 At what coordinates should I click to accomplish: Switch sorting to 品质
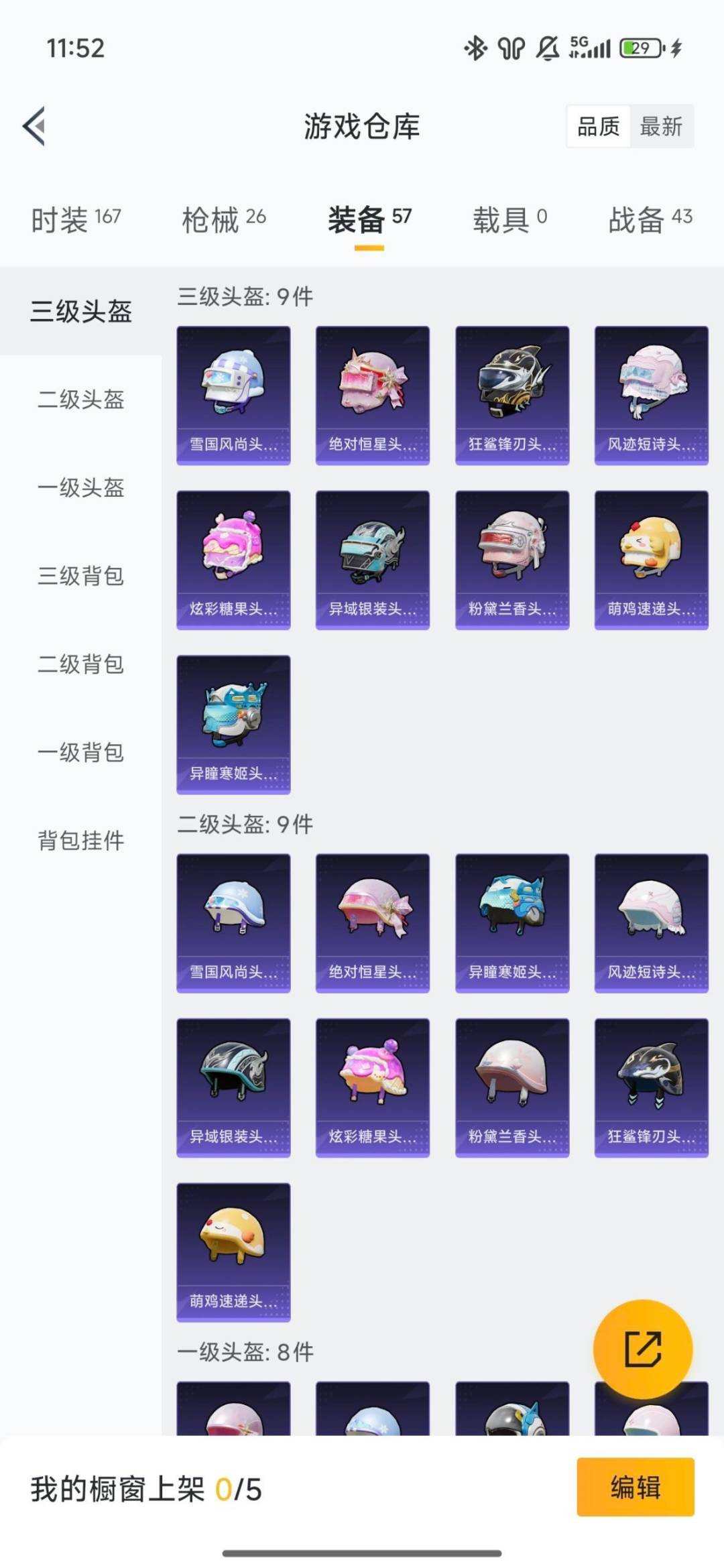point(600,127)
